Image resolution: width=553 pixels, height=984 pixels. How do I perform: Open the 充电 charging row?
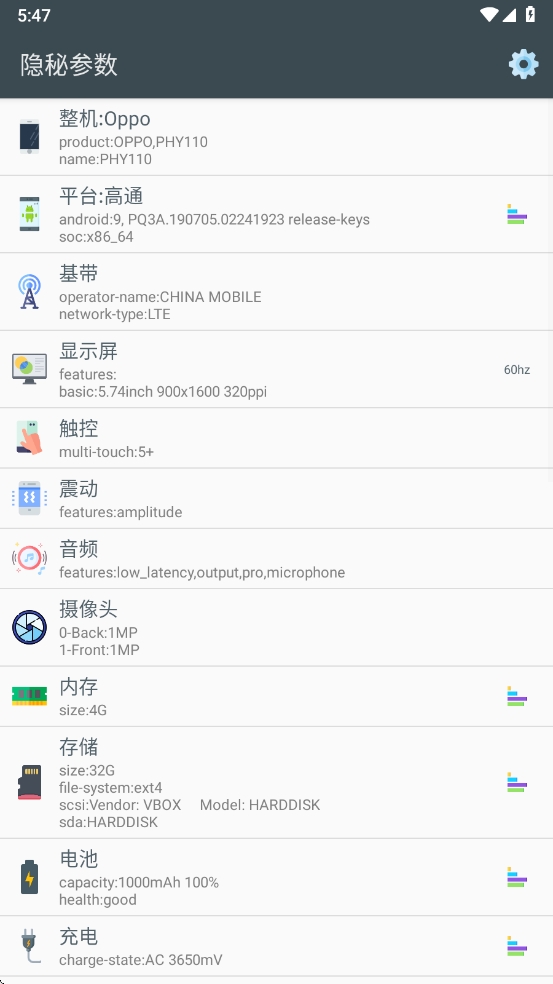point(276,946)
